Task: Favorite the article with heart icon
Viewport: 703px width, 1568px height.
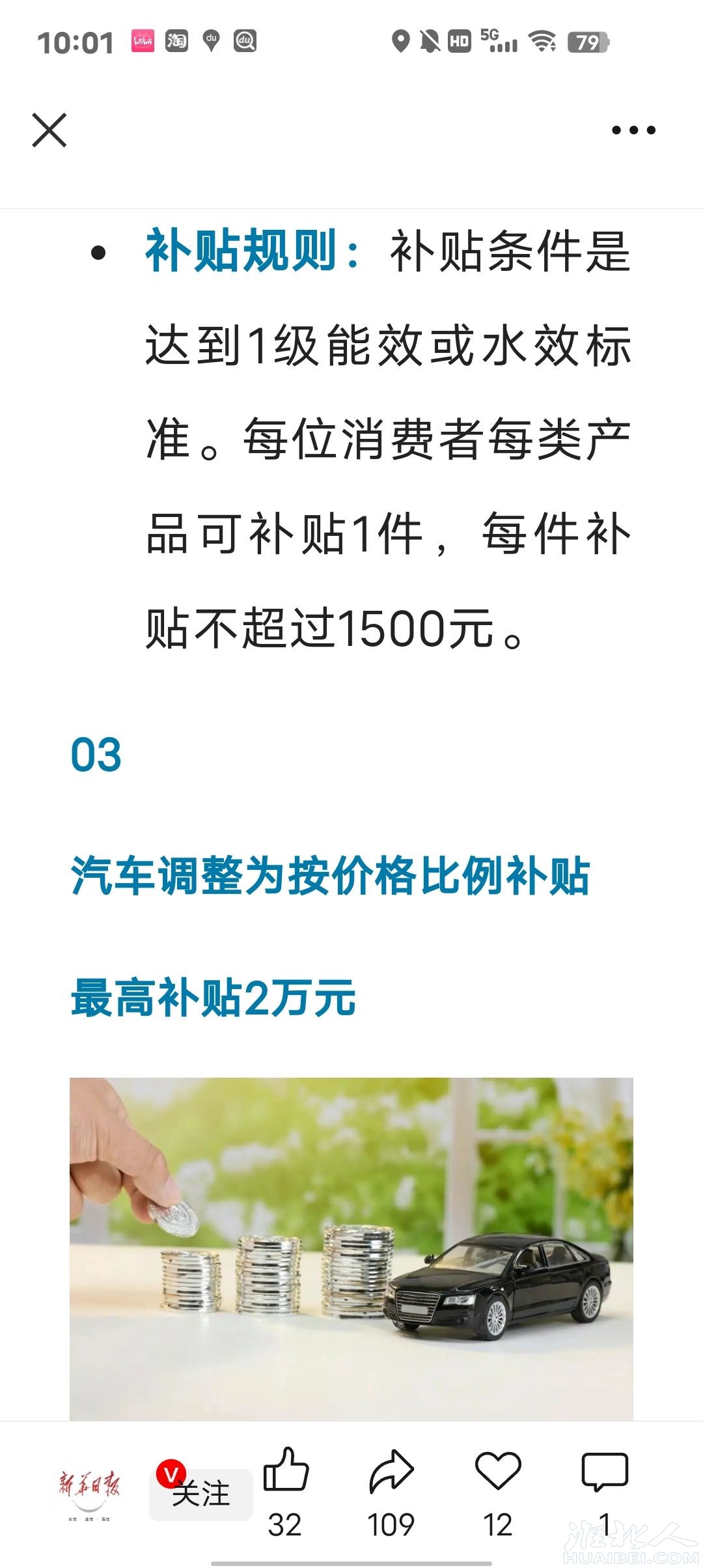Action: 498,1474
